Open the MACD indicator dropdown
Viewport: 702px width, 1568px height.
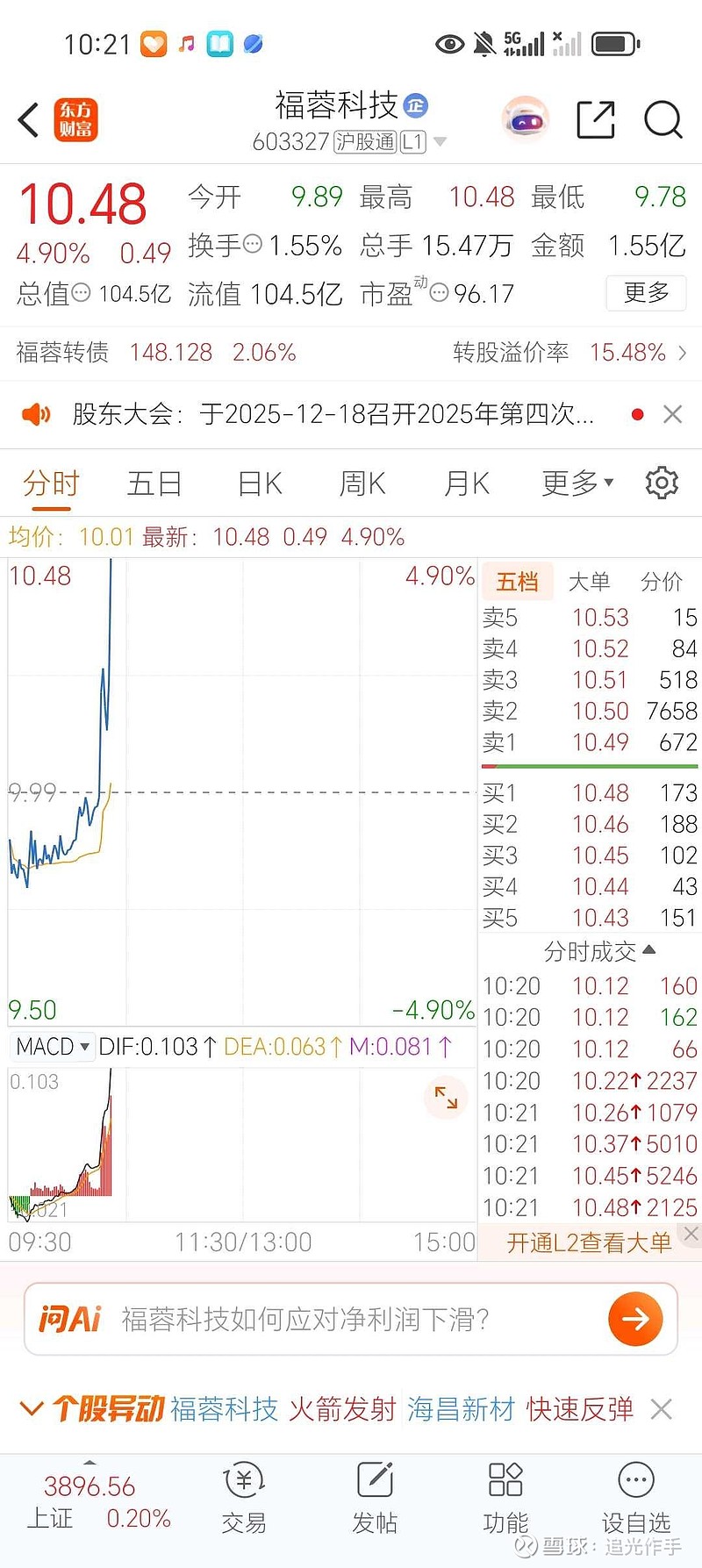point(51,1046)
